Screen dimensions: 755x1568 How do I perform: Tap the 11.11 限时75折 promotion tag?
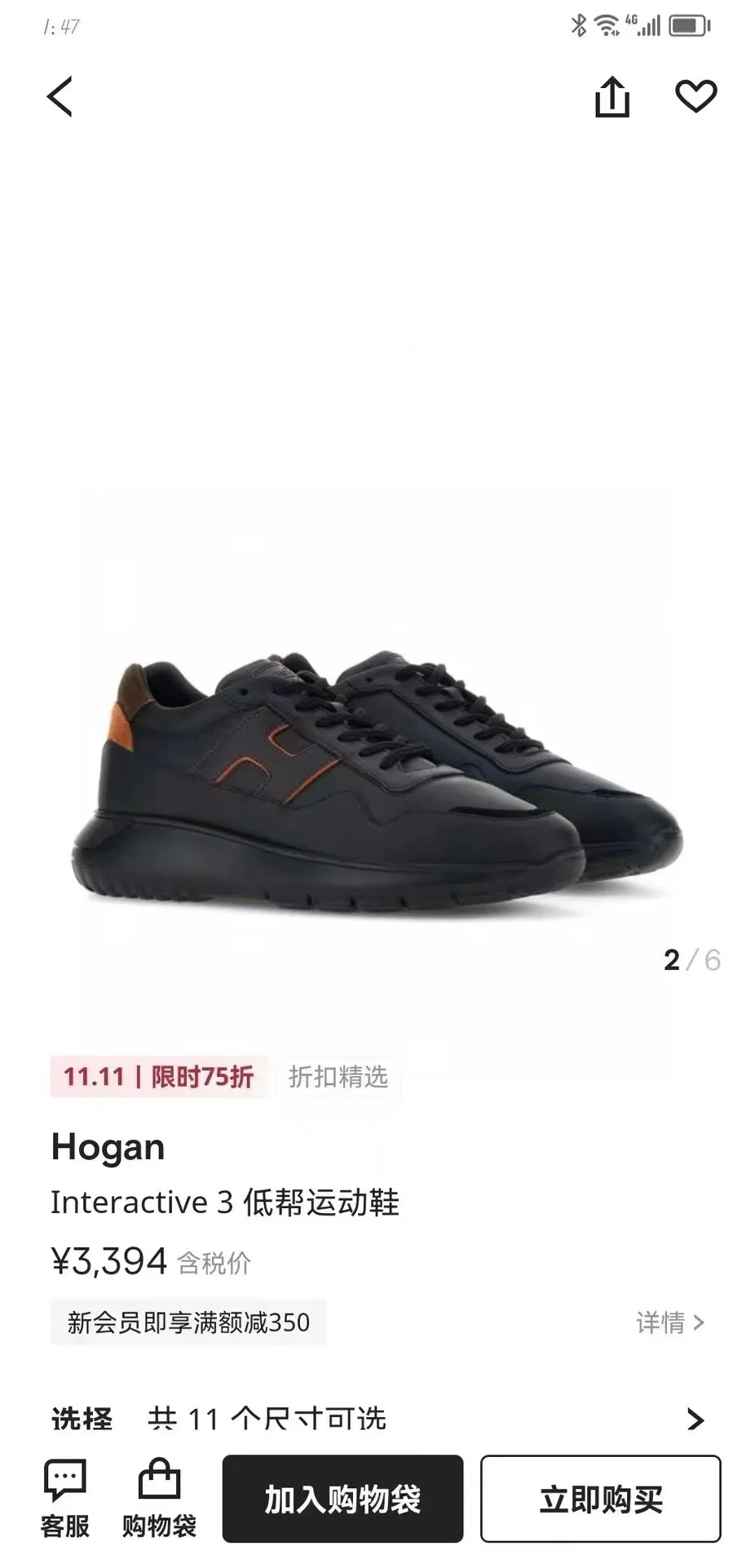click(x=159, y=1077)
